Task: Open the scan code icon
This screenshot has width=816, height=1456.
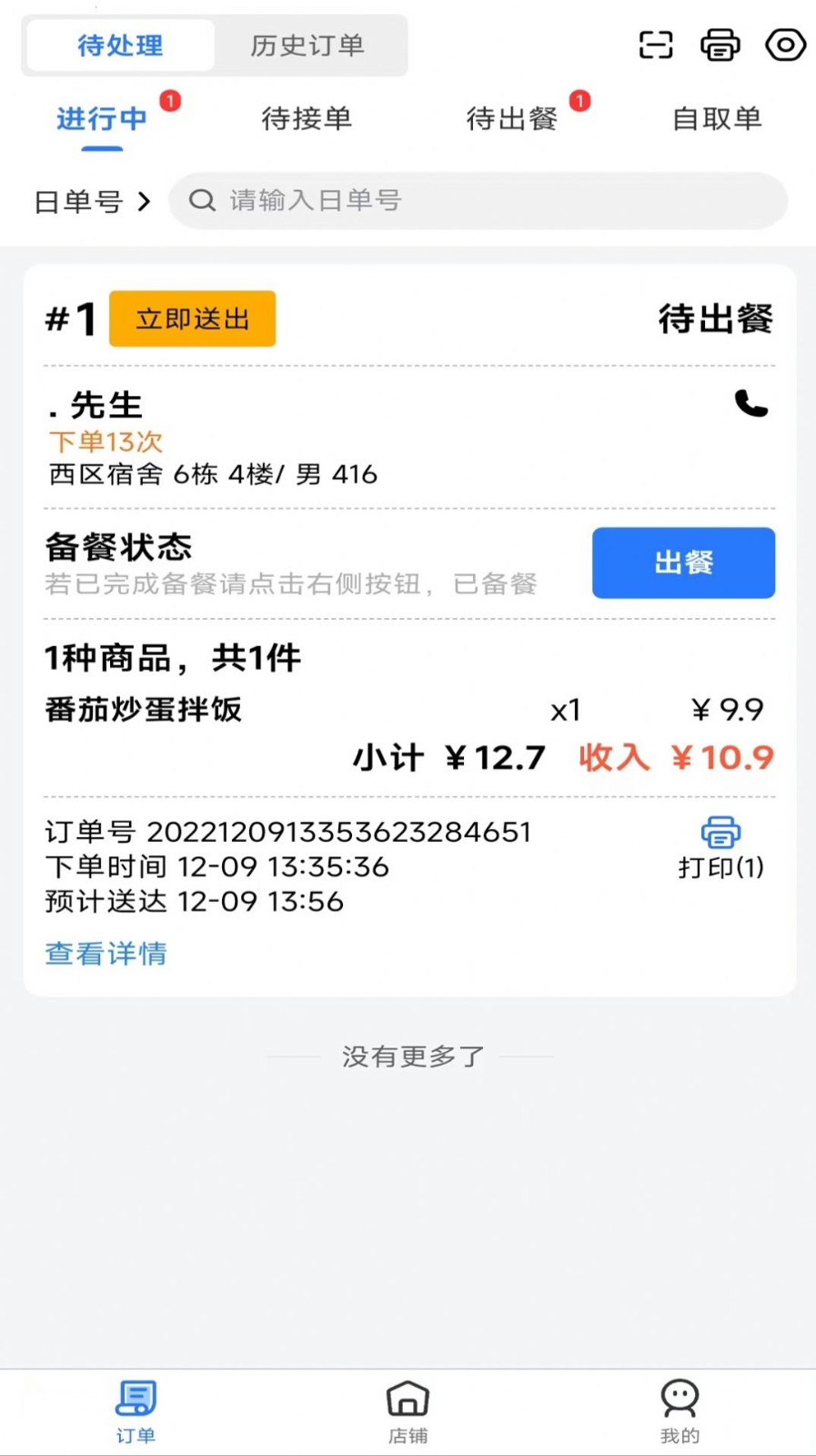Action: tap(654, 45)
